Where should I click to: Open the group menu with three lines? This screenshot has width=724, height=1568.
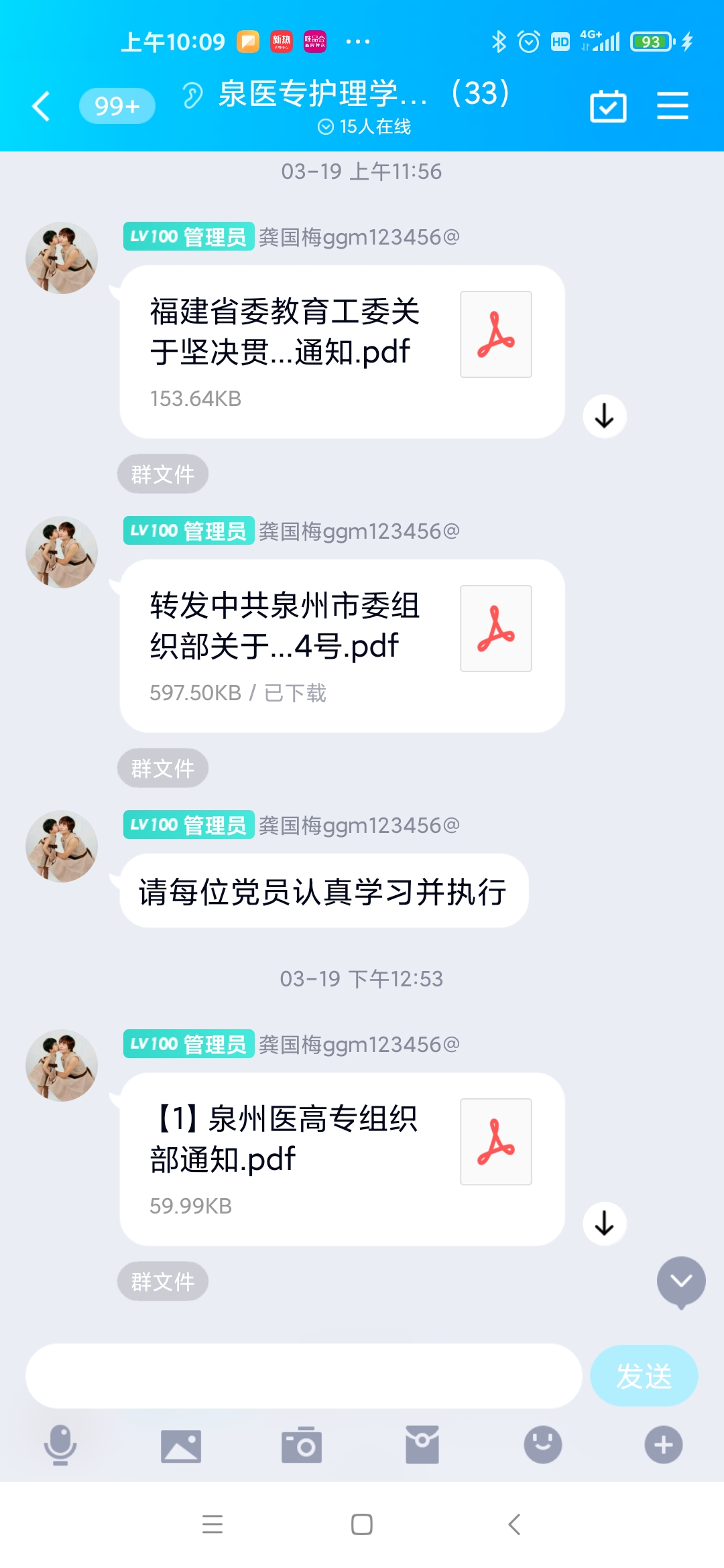click(x=672, y=106)
